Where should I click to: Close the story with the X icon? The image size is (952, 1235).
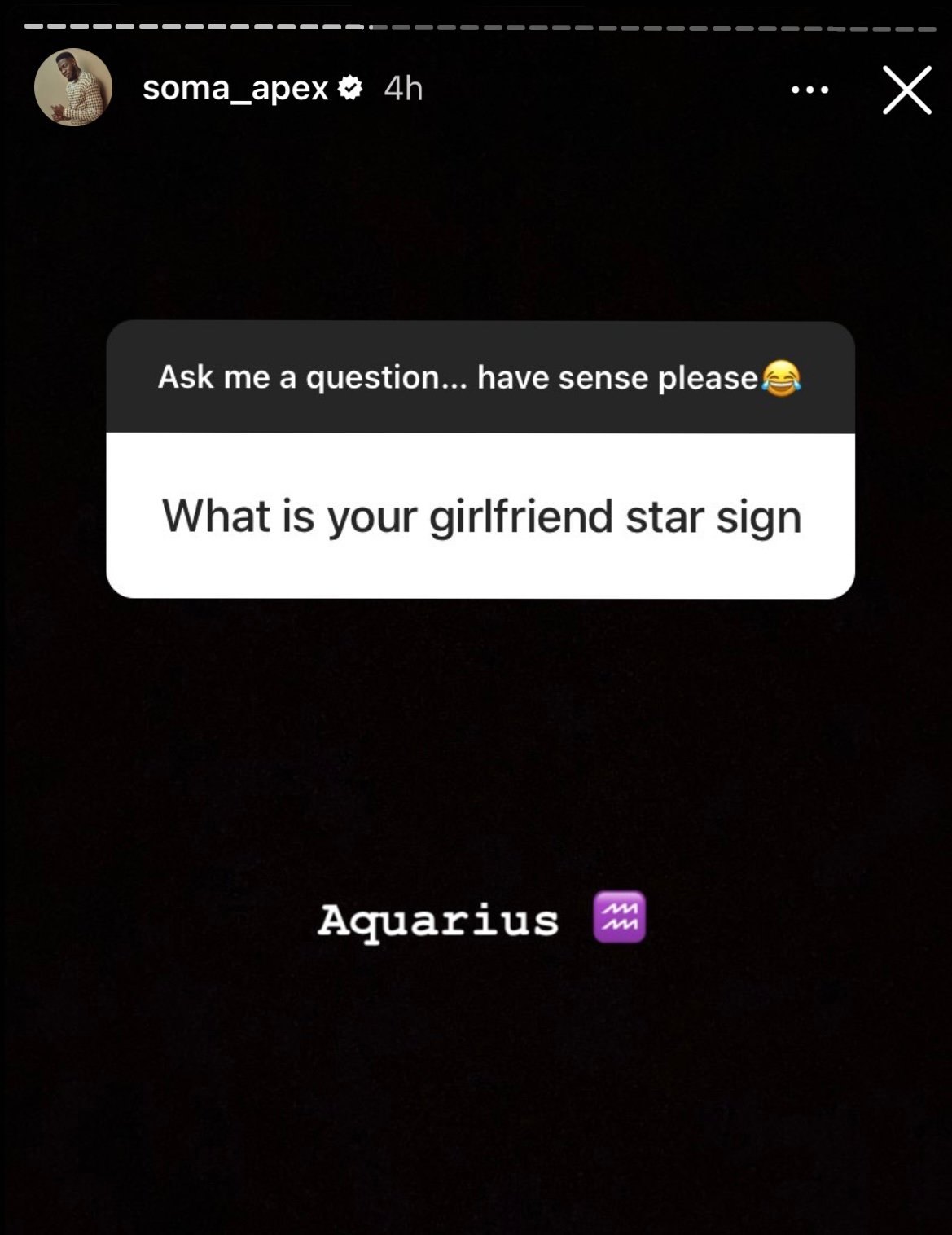point(906,91)
